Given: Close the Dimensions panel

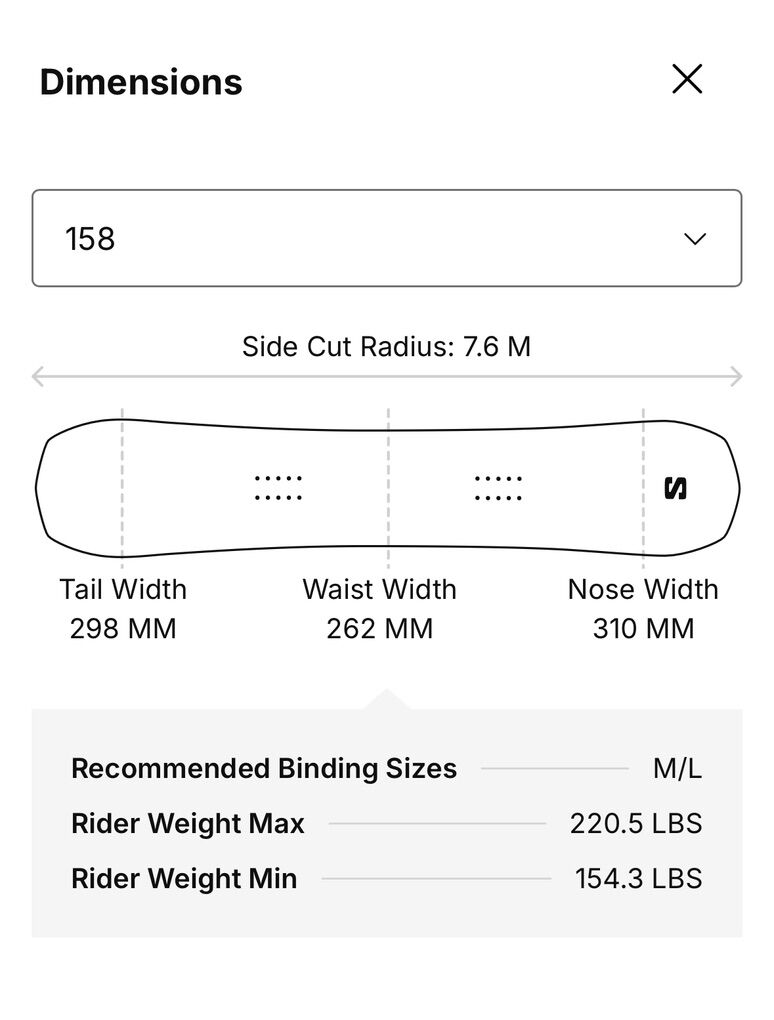Looking at the screenshot, I should 687,79.
